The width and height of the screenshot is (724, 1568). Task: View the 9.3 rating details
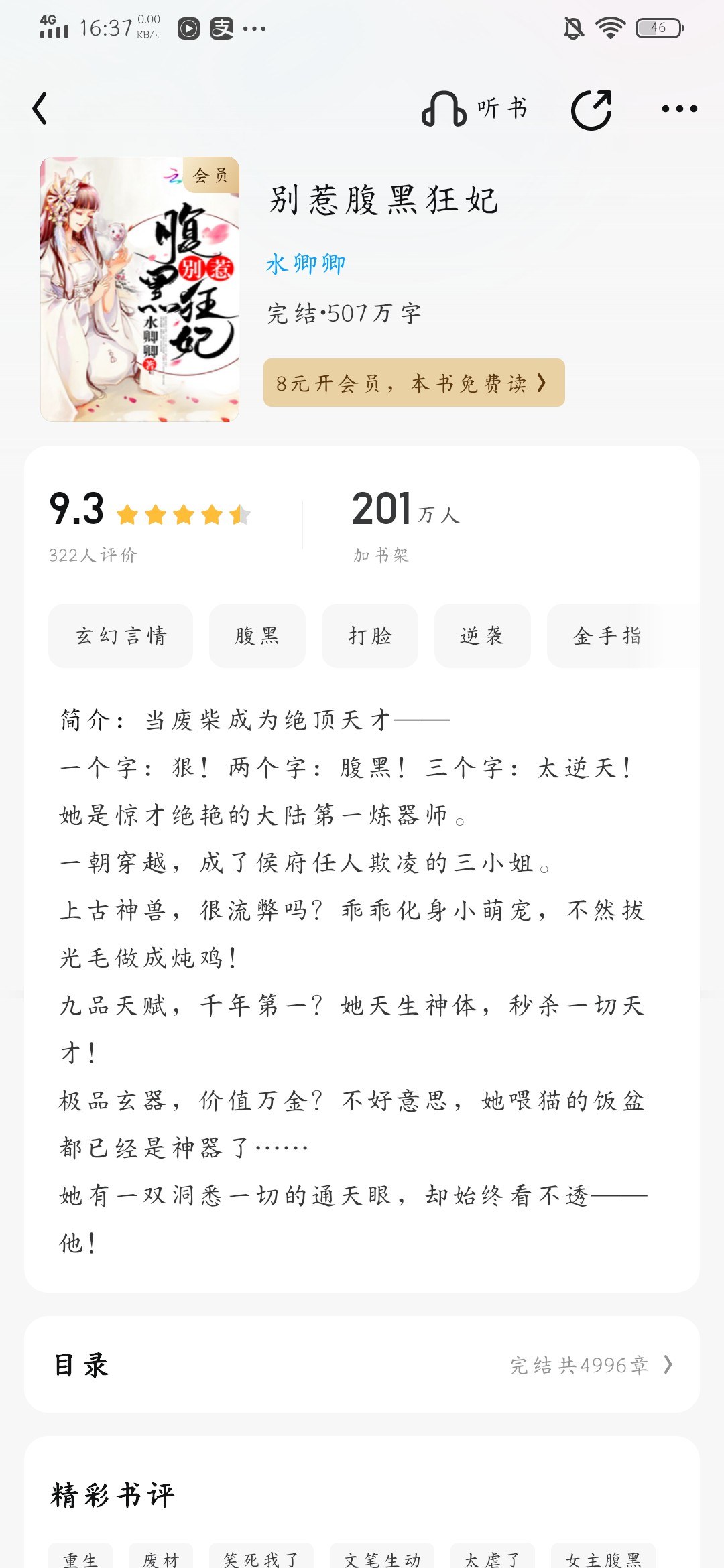(149, 524)
